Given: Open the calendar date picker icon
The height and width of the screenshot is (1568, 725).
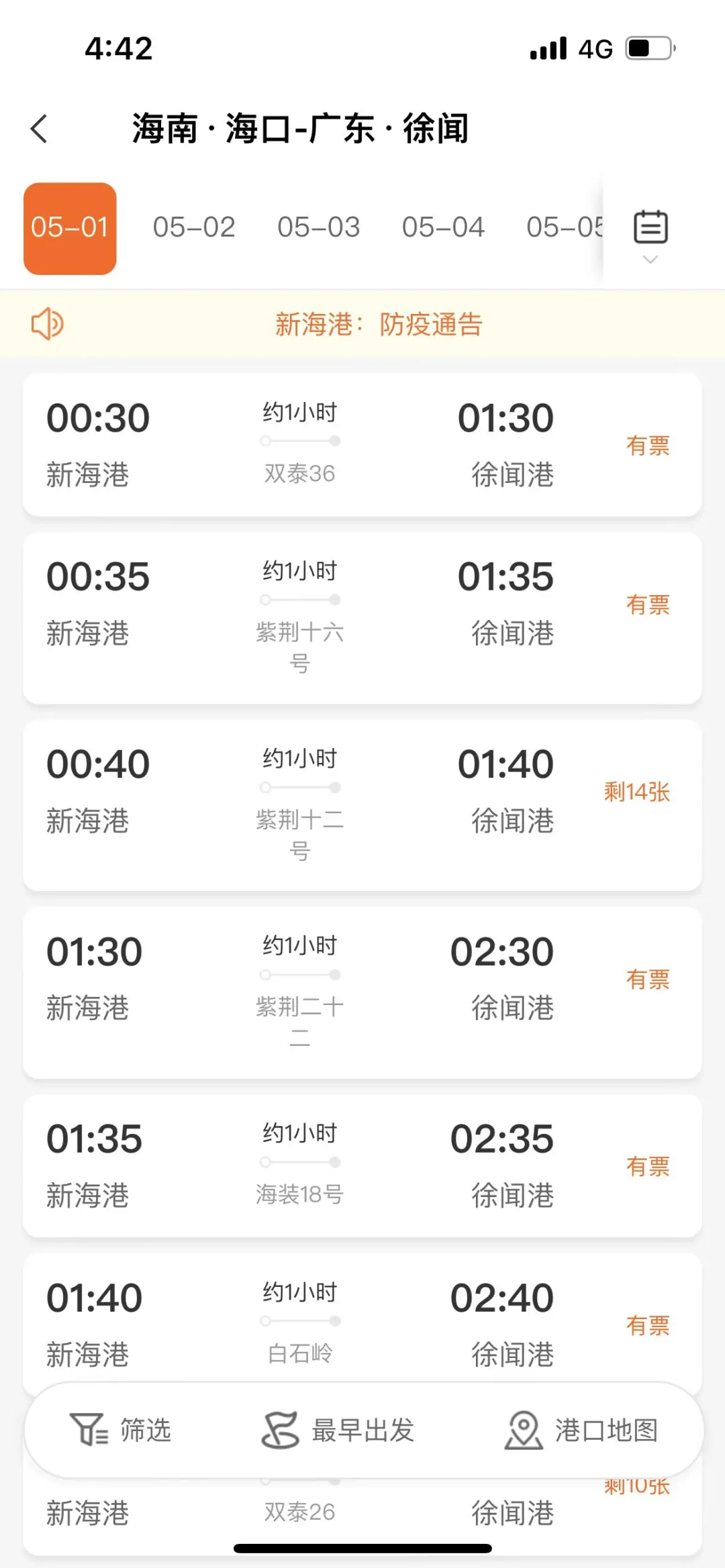Looking at the screenshot, I should pyautogui.click(x=650, y=227).
